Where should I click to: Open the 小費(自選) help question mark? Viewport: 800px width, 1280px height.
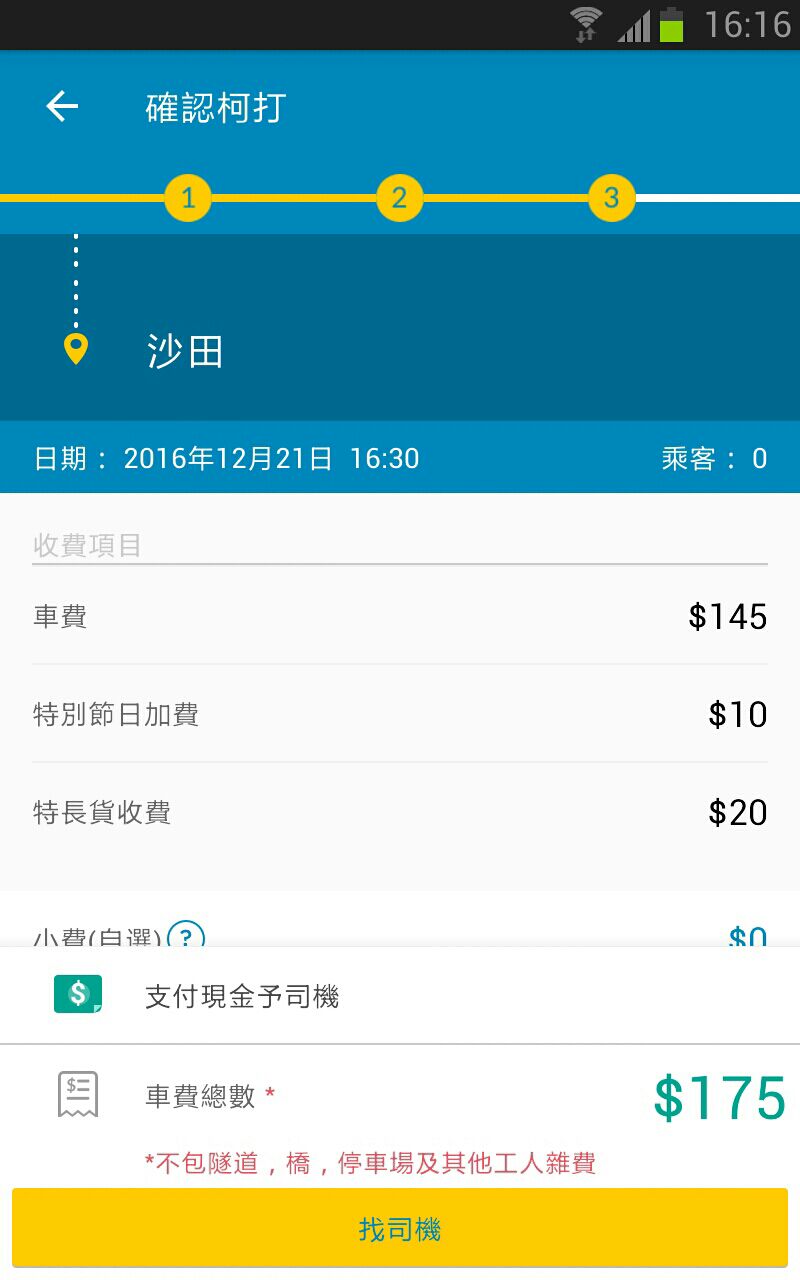point(186,936)
